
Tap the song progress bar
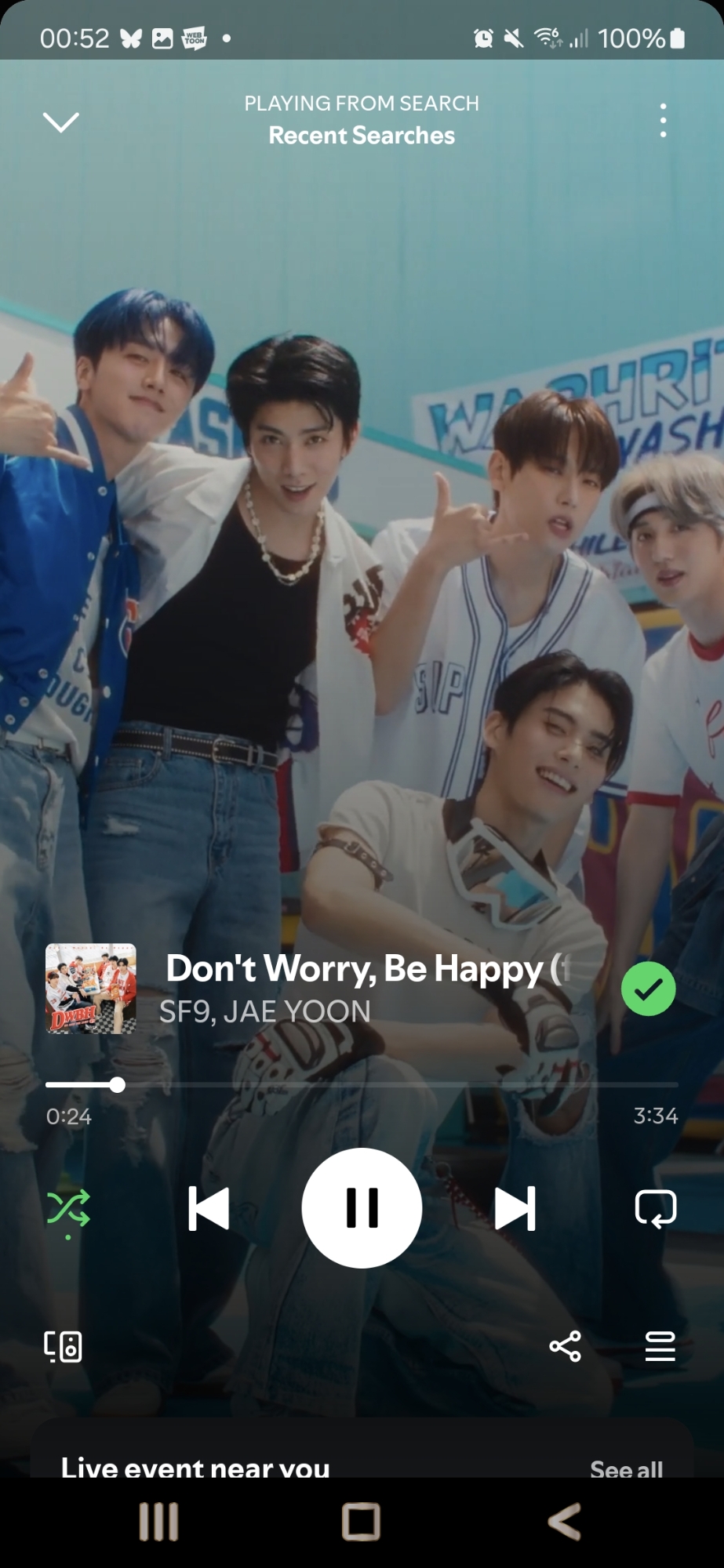pyautogui.click(x=361, y=1085)
